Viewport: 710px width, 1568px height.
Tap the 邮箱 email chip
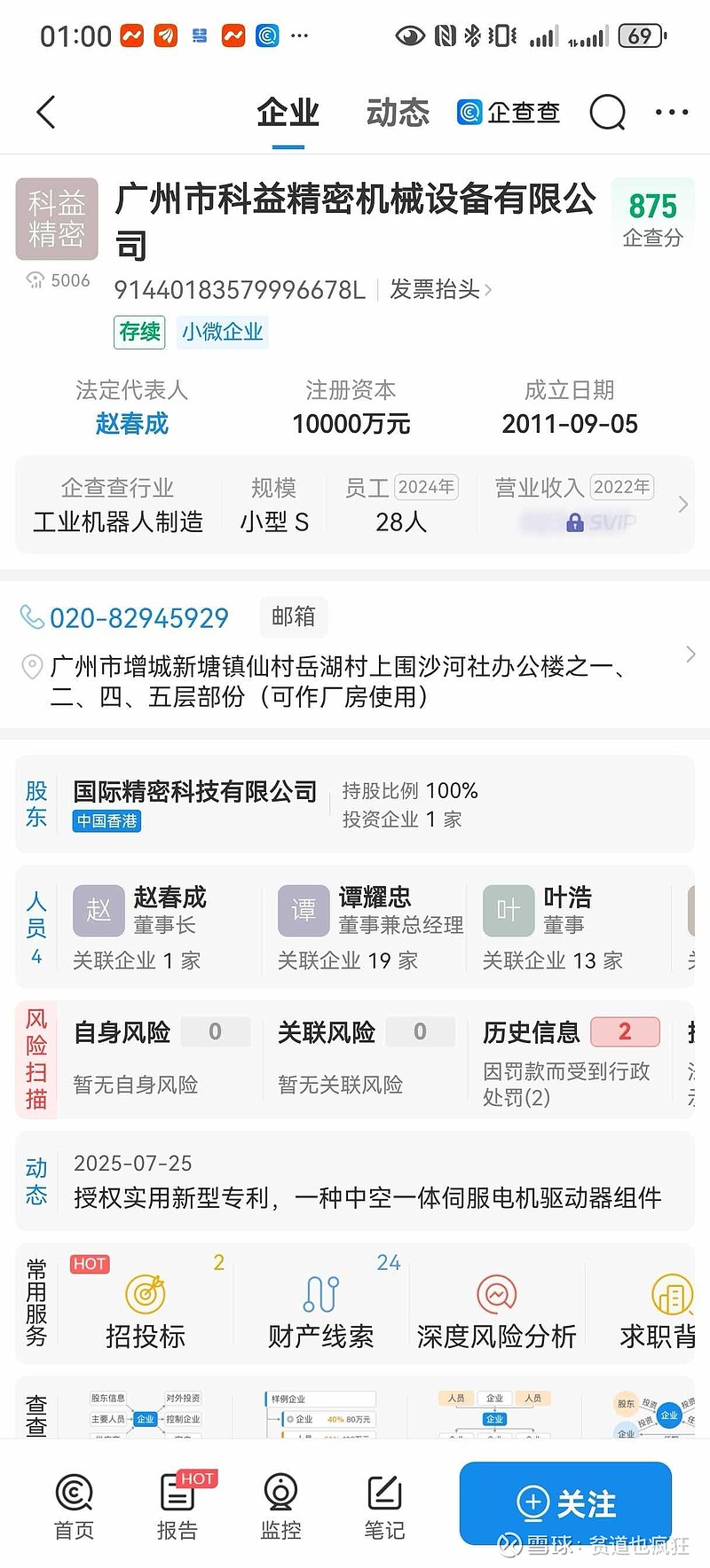click(294, 616)
